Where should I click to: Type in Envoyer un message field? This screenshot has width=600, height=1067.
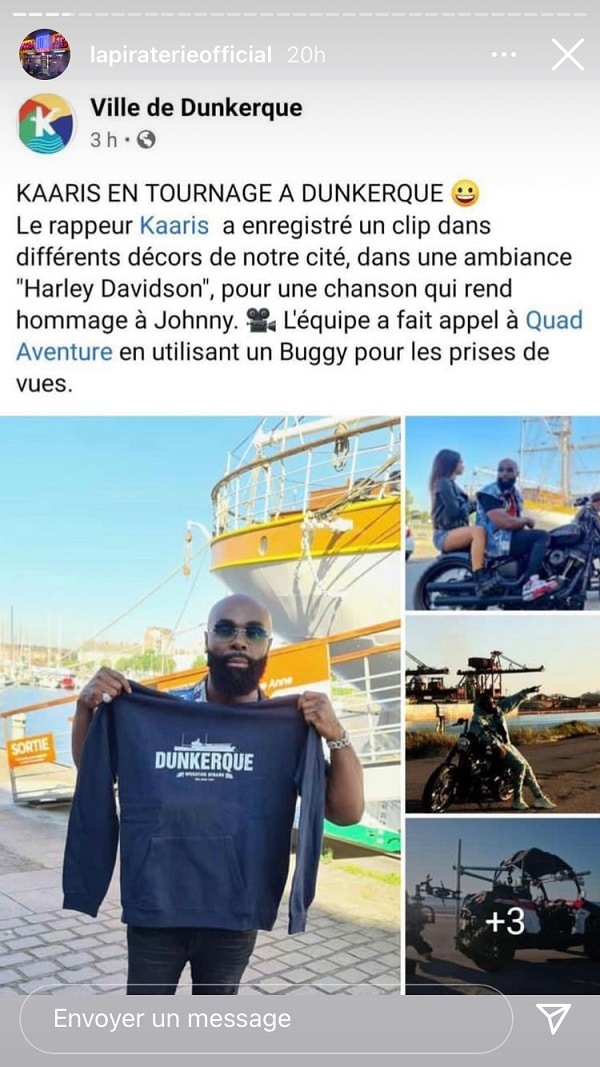pyautogui.click(x=265, y=1019)
